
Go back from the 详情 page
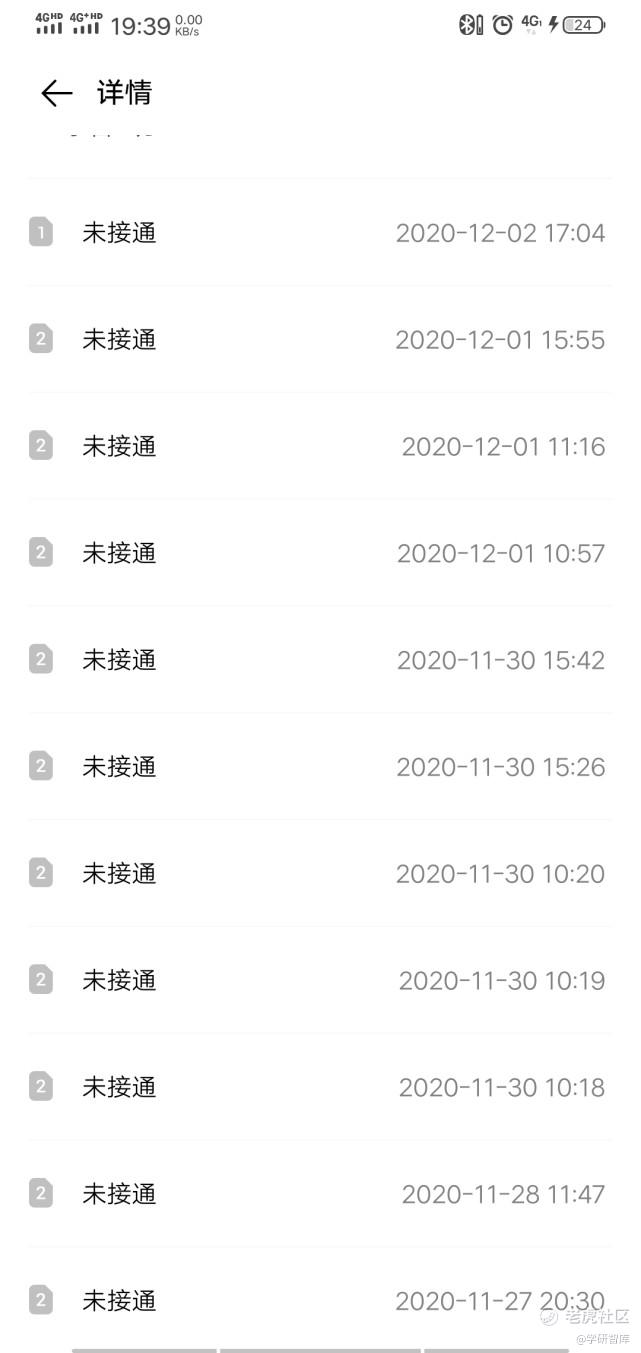tap(56, 93)
